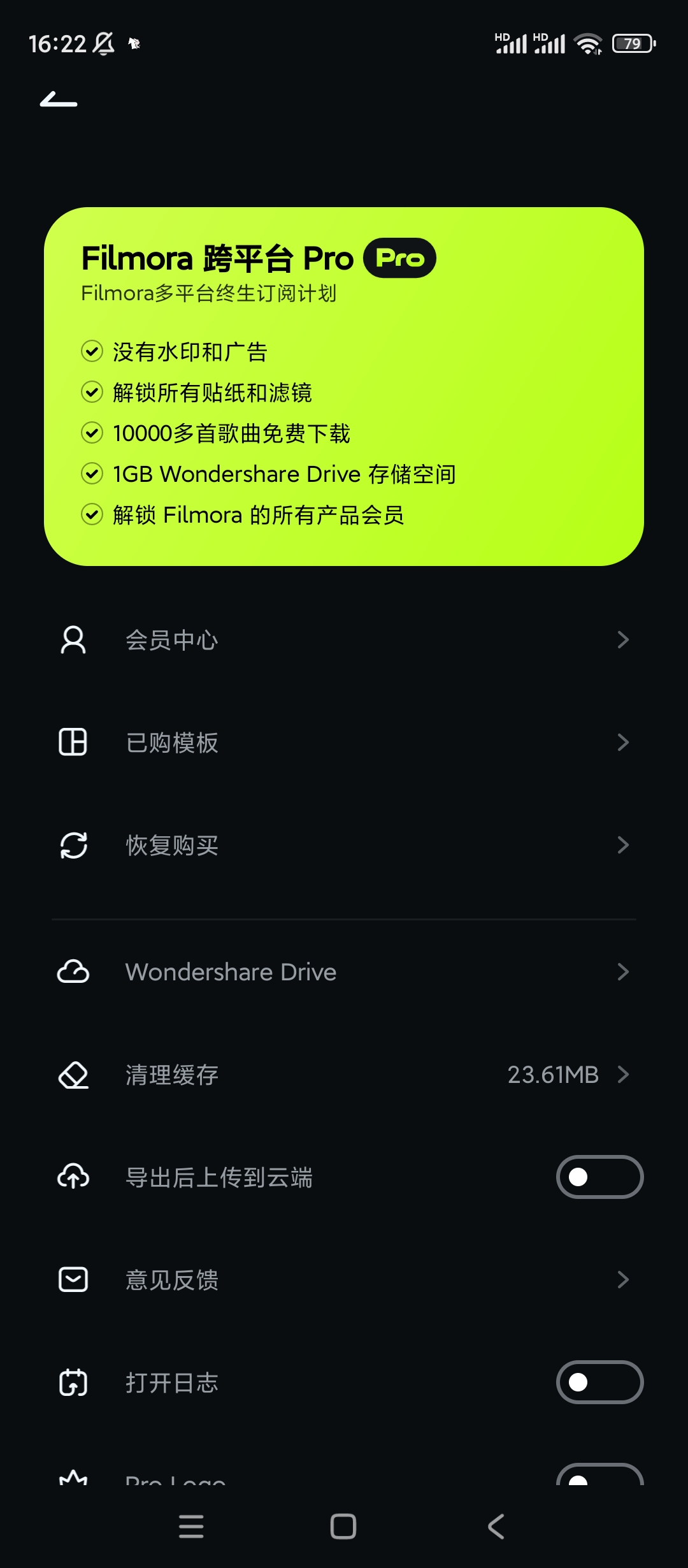
Task: Open the Filmora 跨平台 Pro card
Action: tap(344, 386)
